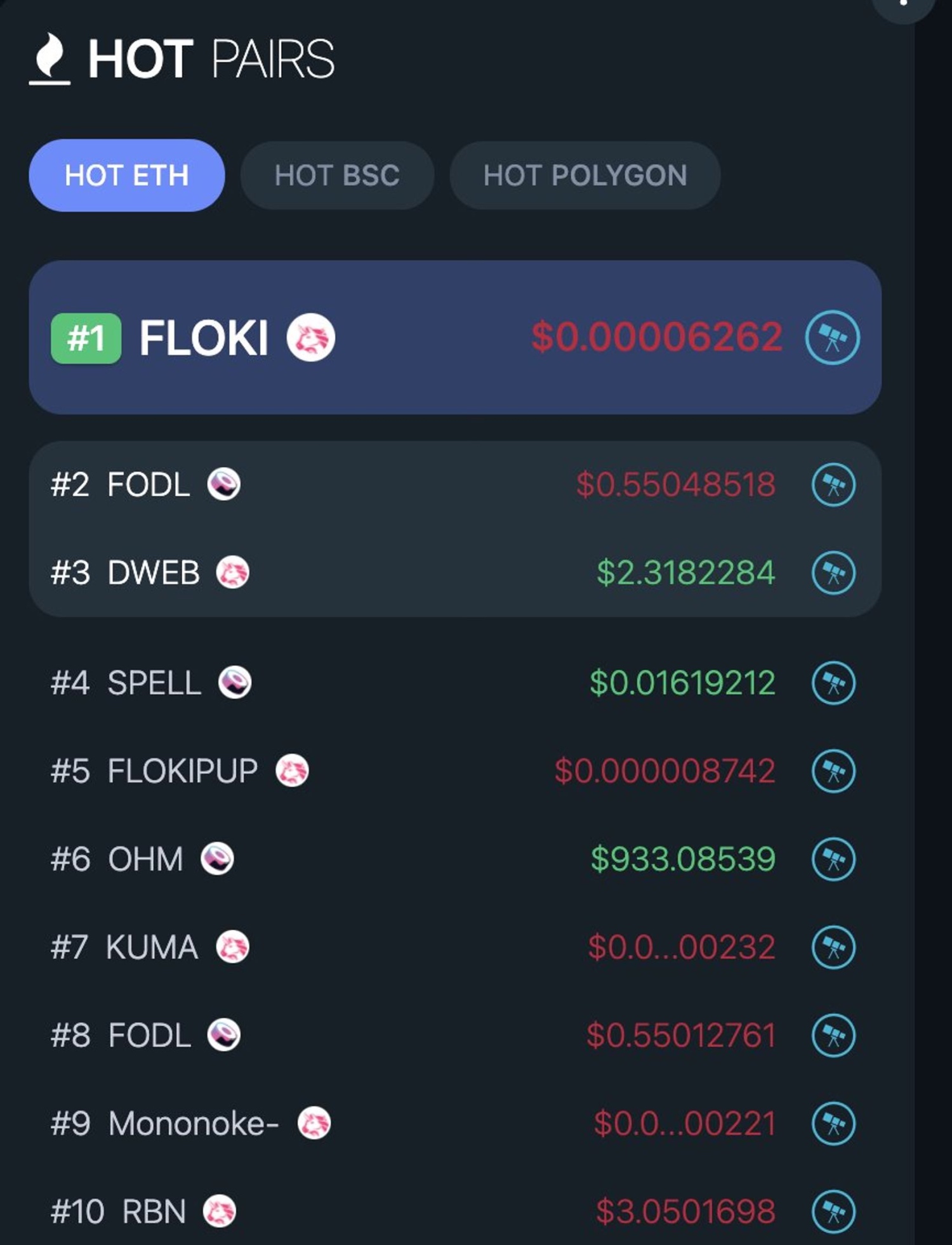The width and height of the screenshot is (952, 1245).
Task: Switch to the HOT BSC tab
Action: click(337, 175)
